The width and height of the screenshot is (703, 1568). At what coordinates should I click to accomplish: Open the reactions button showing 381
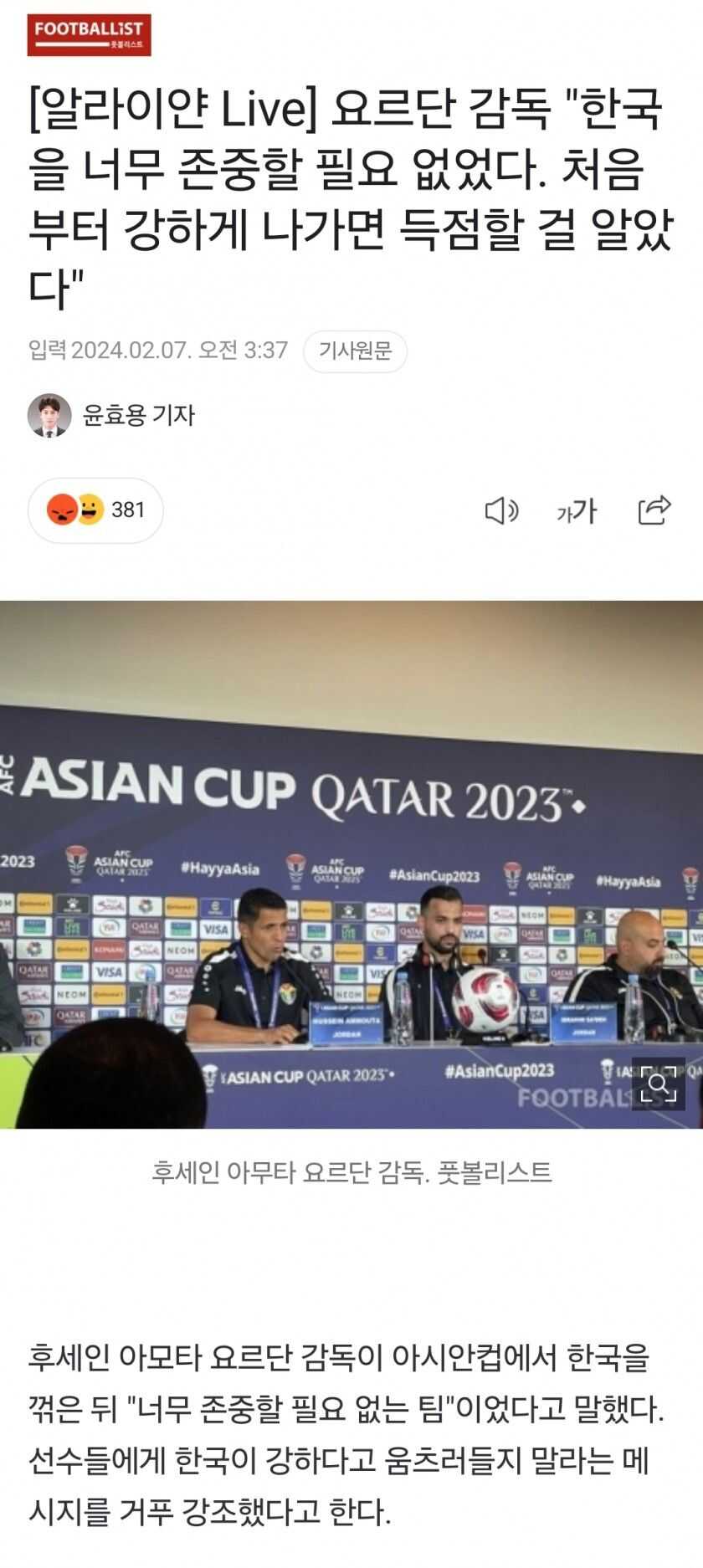point(95,510)
